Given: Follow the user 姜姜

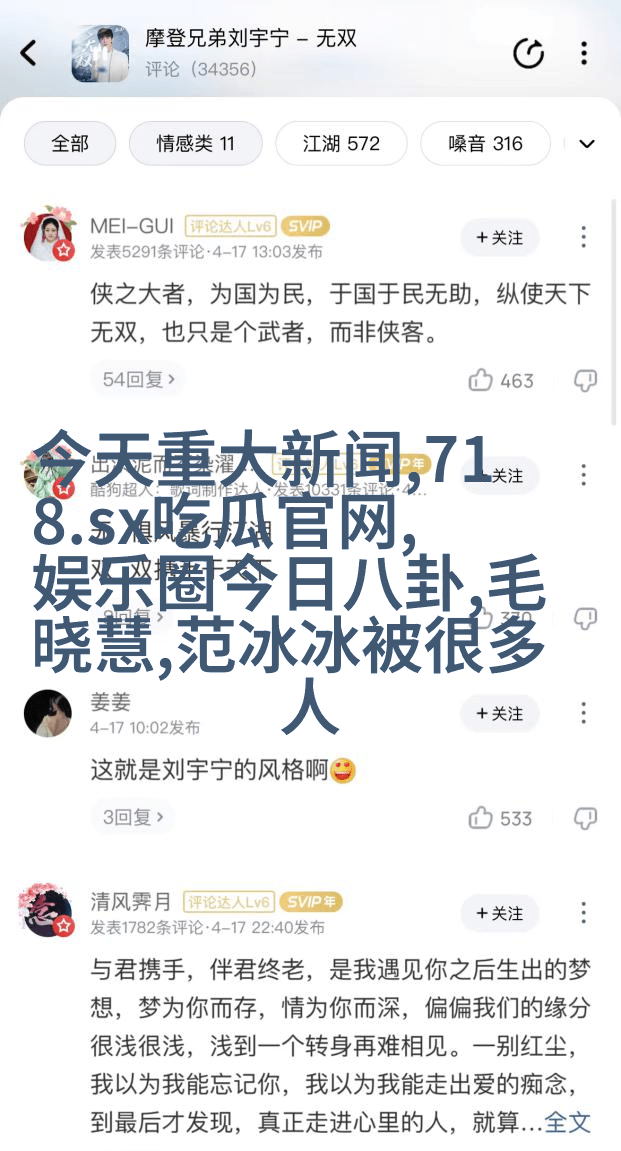Looking at the screenshot, I should pos(499,714).
